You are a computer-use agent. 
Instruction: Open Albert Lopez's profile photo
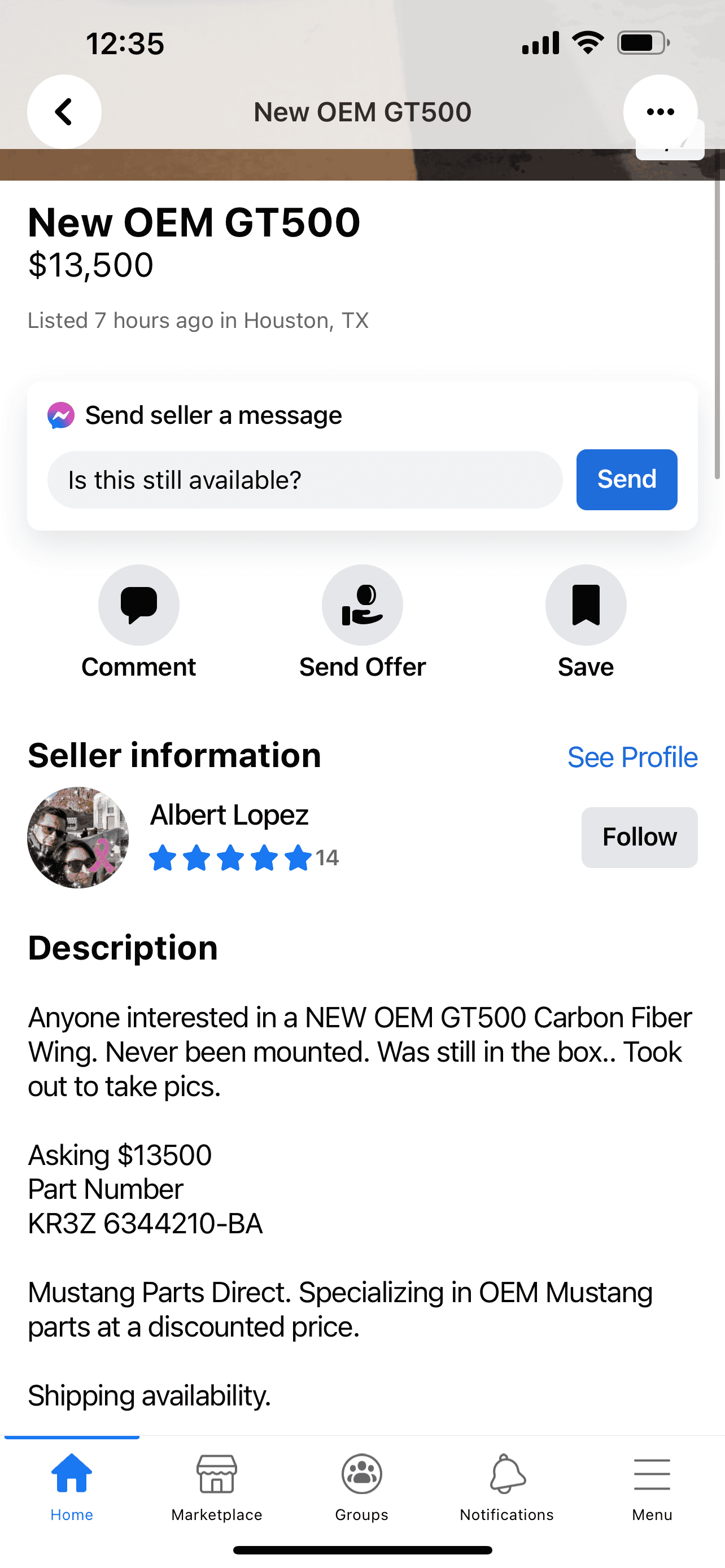78,837
